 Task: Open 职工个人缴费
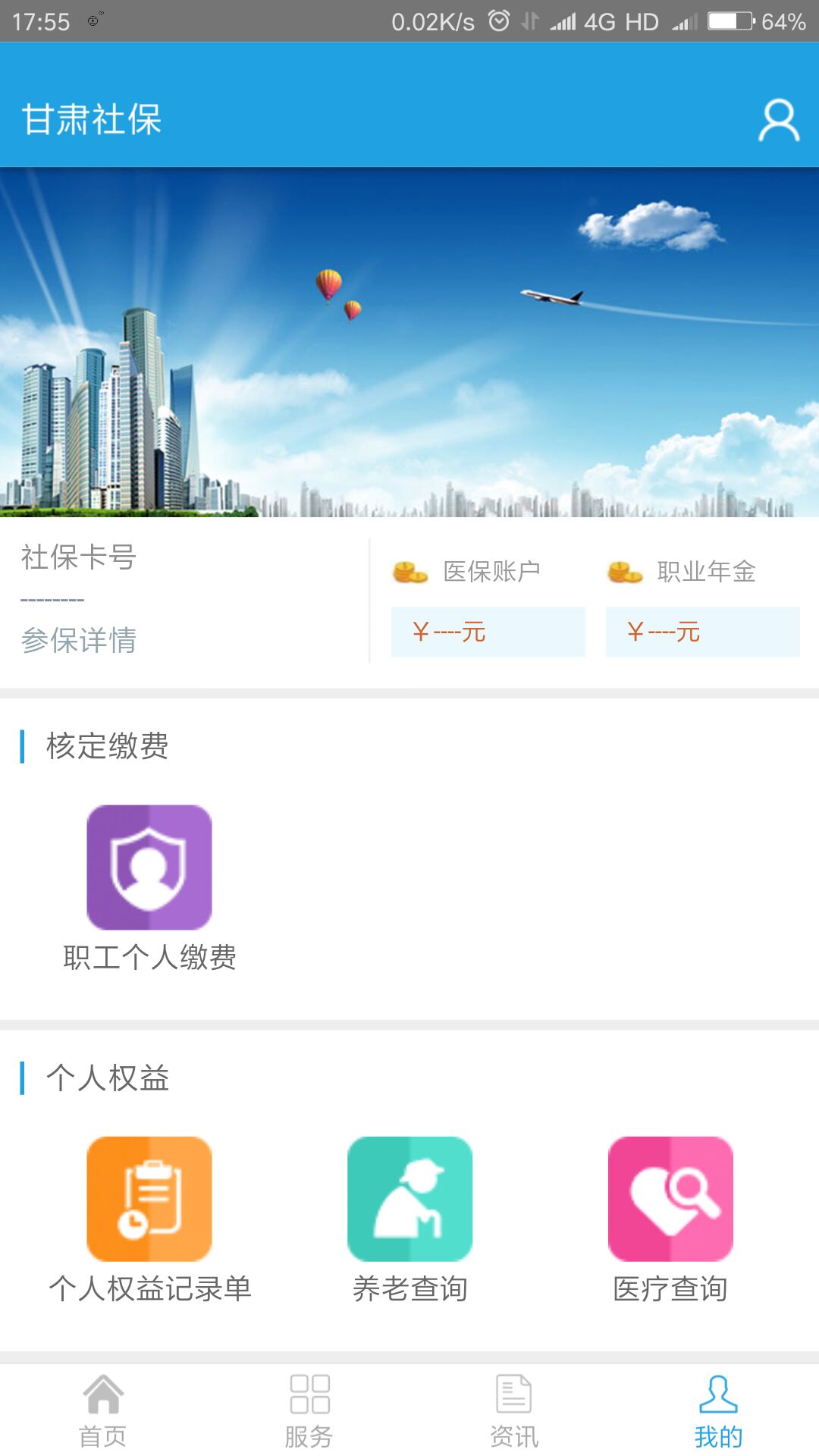149,868
